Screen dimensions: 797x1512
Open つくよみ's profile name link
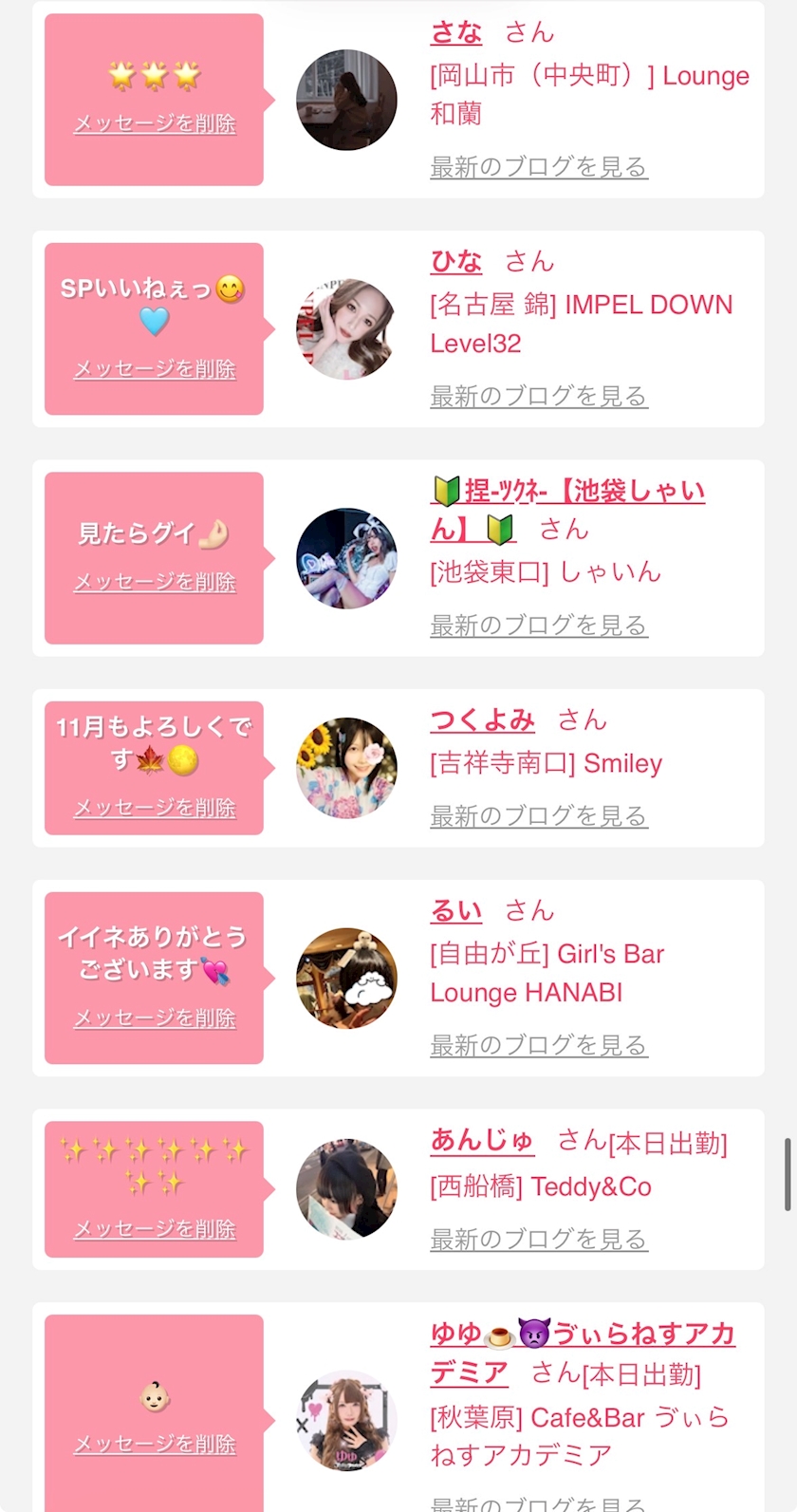482,719
